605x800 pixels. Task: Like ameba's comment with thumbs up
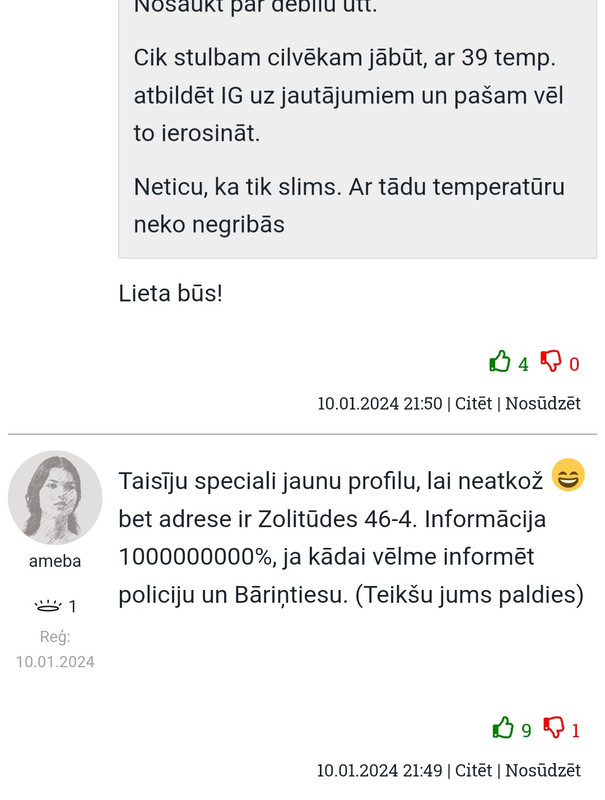503,729
